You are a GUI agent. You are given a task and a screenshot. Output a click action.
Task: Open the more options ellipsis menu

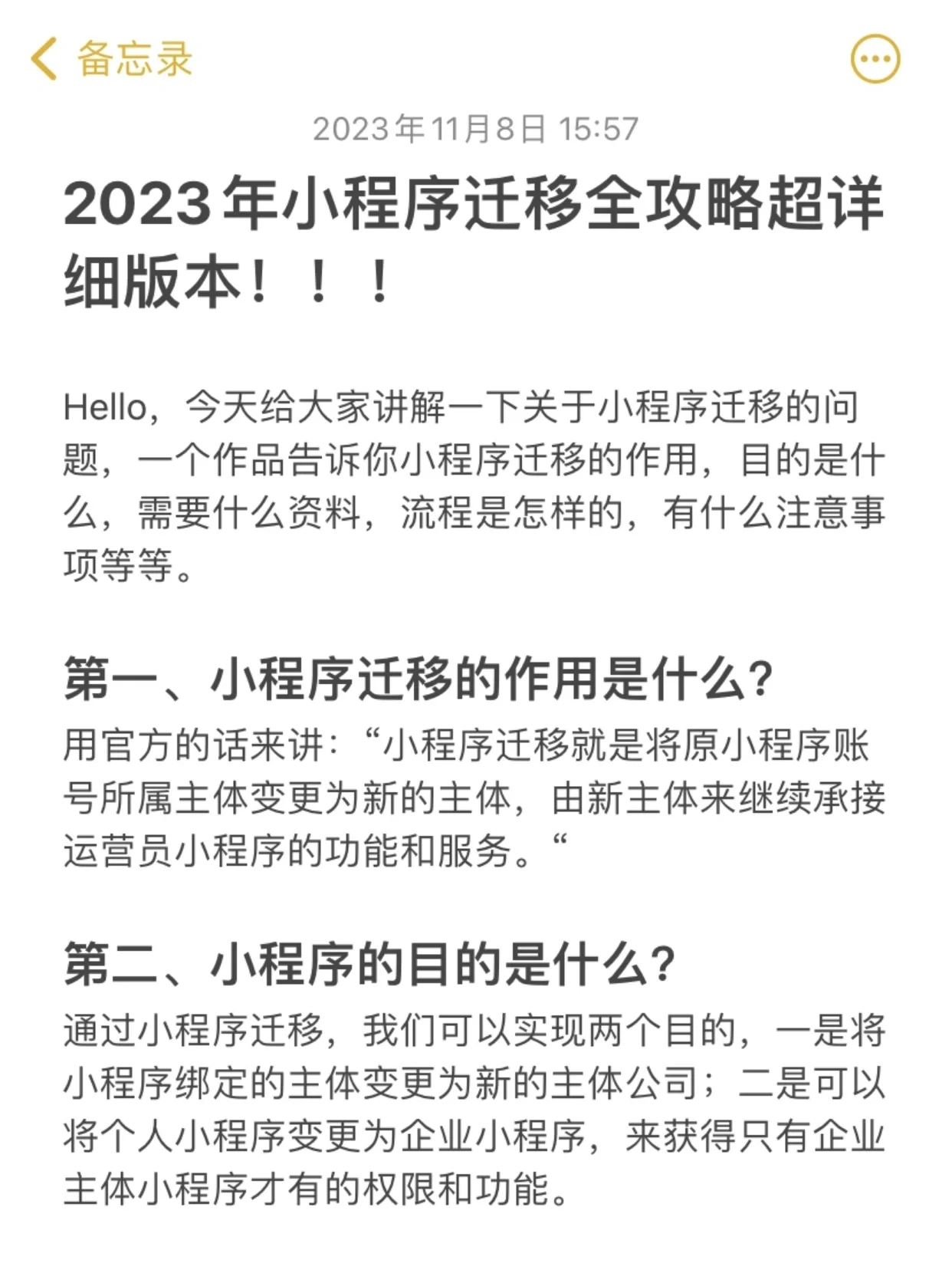point(875,59)
